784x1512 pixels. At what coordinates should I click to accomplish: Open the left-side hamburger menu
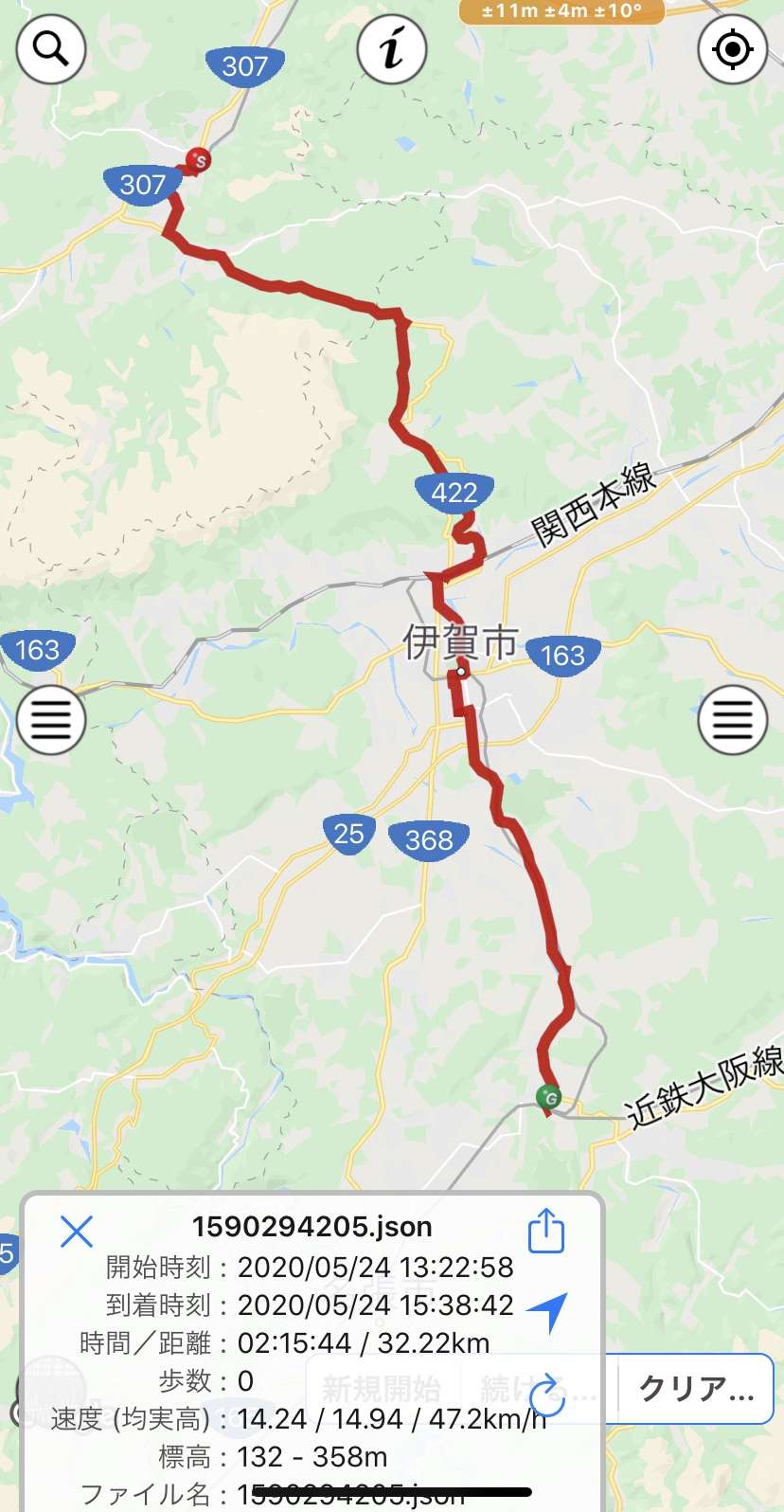pyautogui.click(x=51, y=719)
